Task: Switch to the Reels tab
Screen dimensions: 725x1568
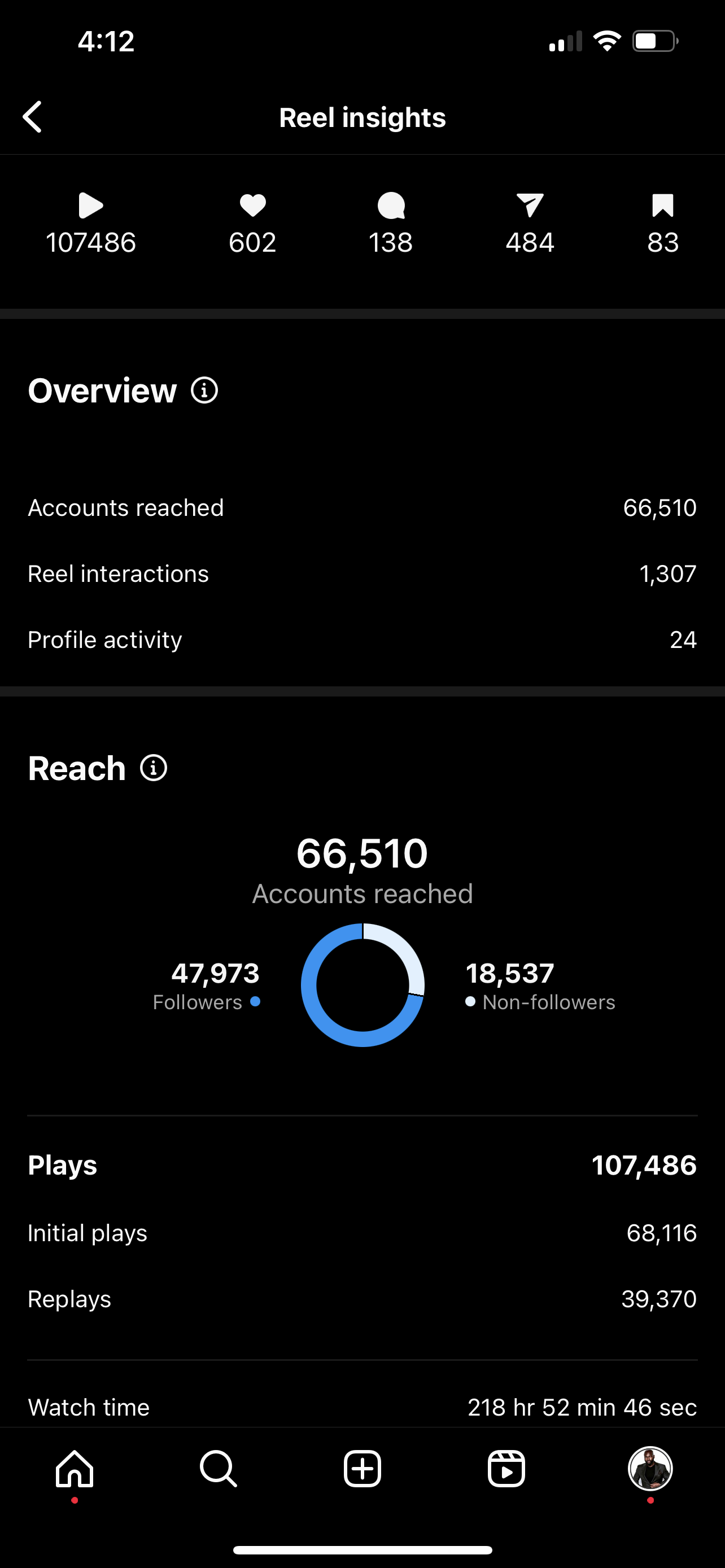Action: 506,1469
